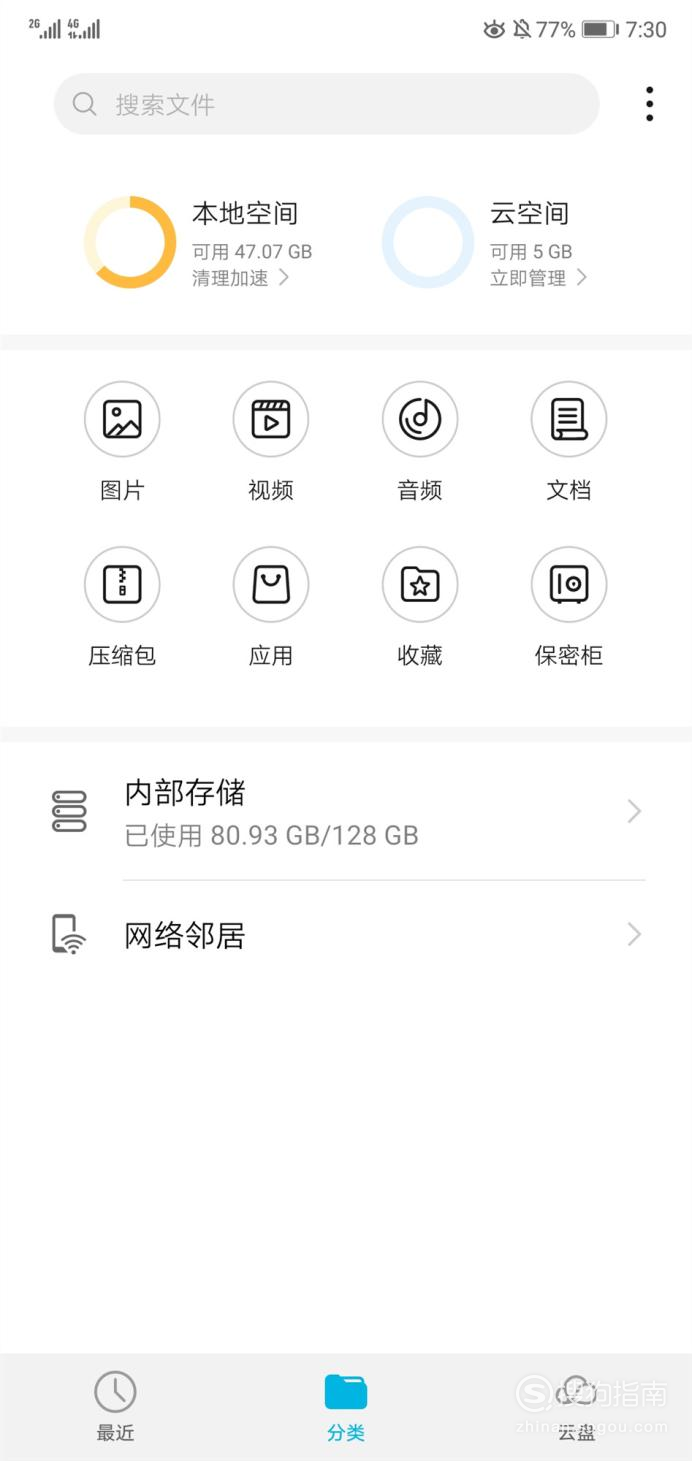
Task: Select the 分类 tab
Action: click(x=346, y=1406)
